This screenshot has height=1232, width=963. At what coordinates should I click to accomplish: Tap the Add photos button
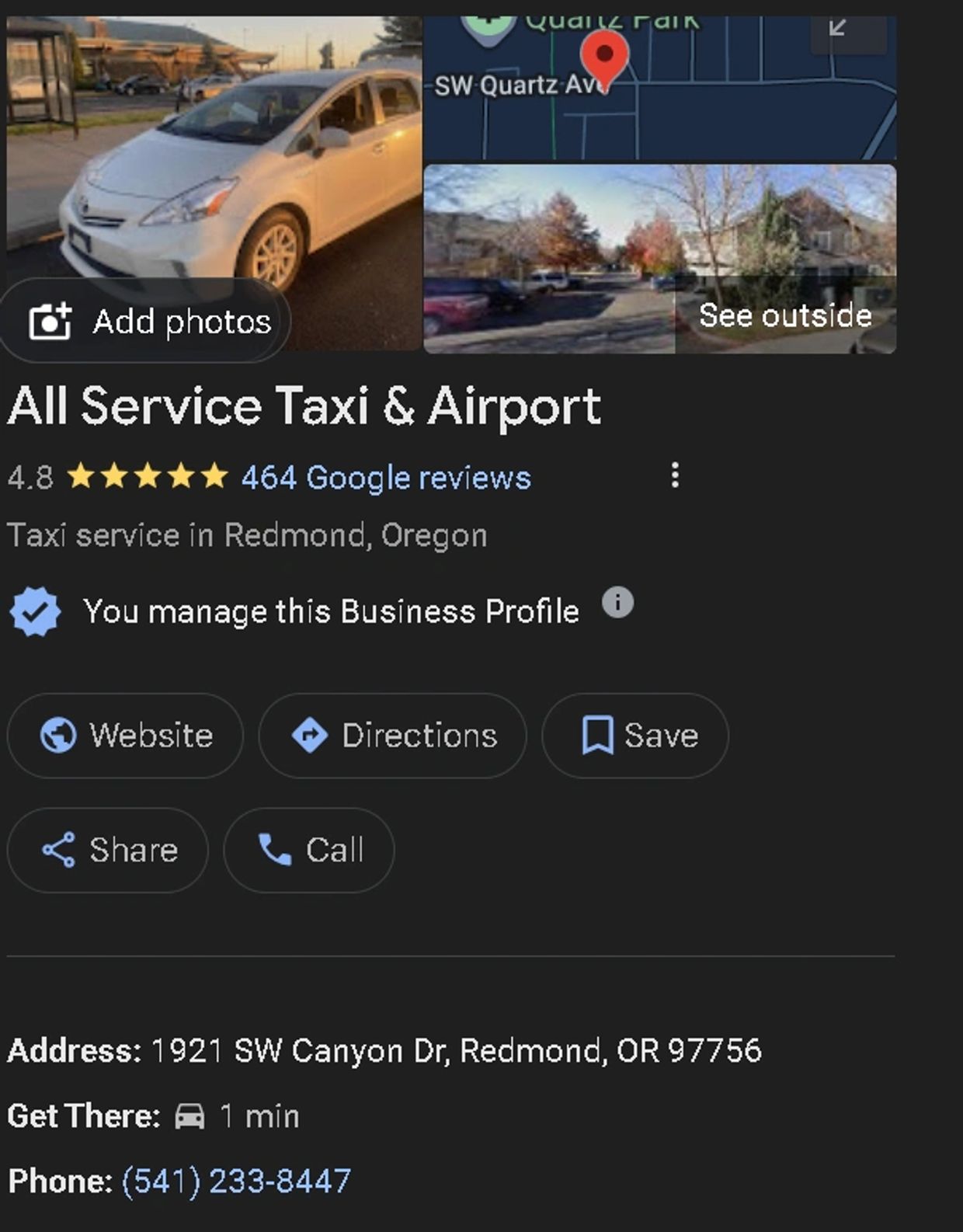click(x=146, y=321)
